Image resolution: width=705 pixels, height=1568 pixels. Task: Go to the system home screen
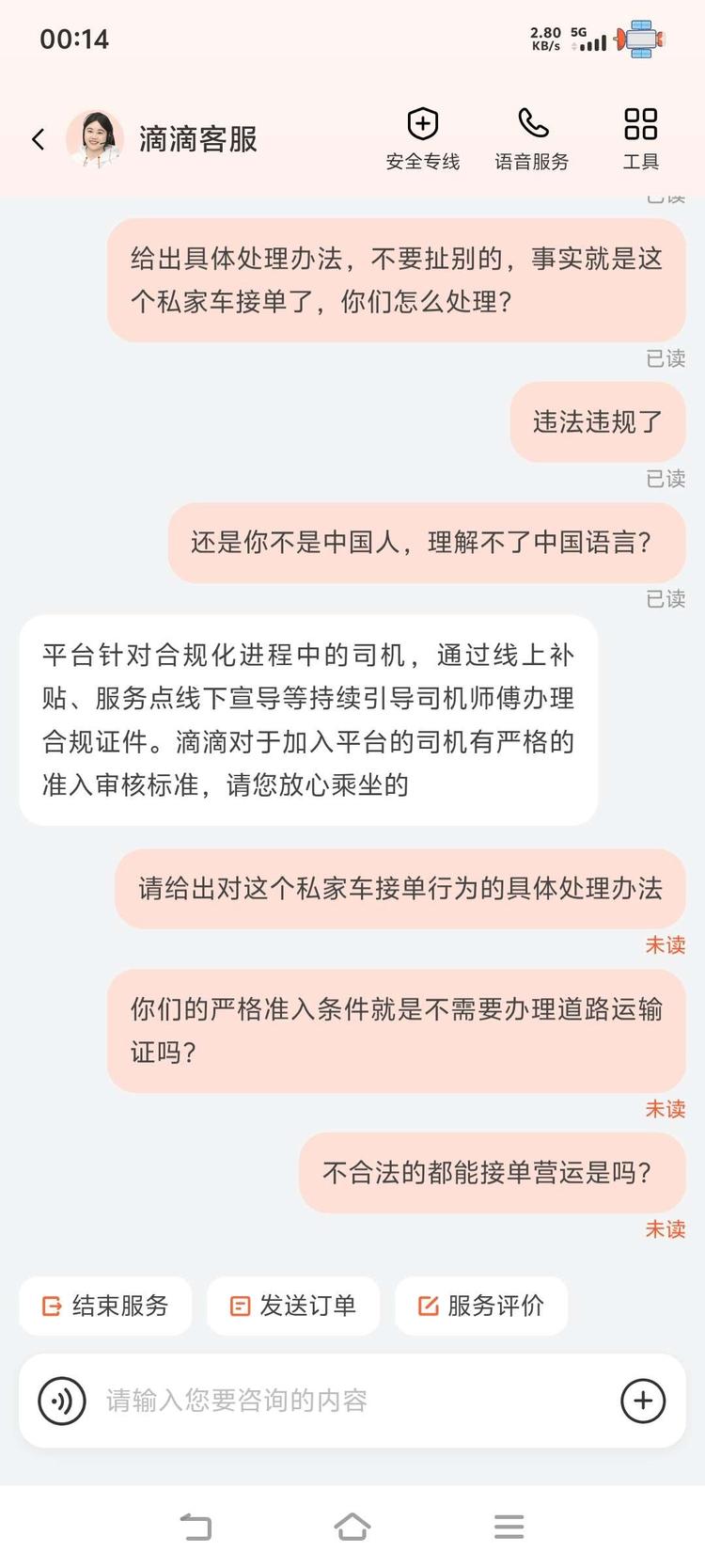[x=352, y=1527]
